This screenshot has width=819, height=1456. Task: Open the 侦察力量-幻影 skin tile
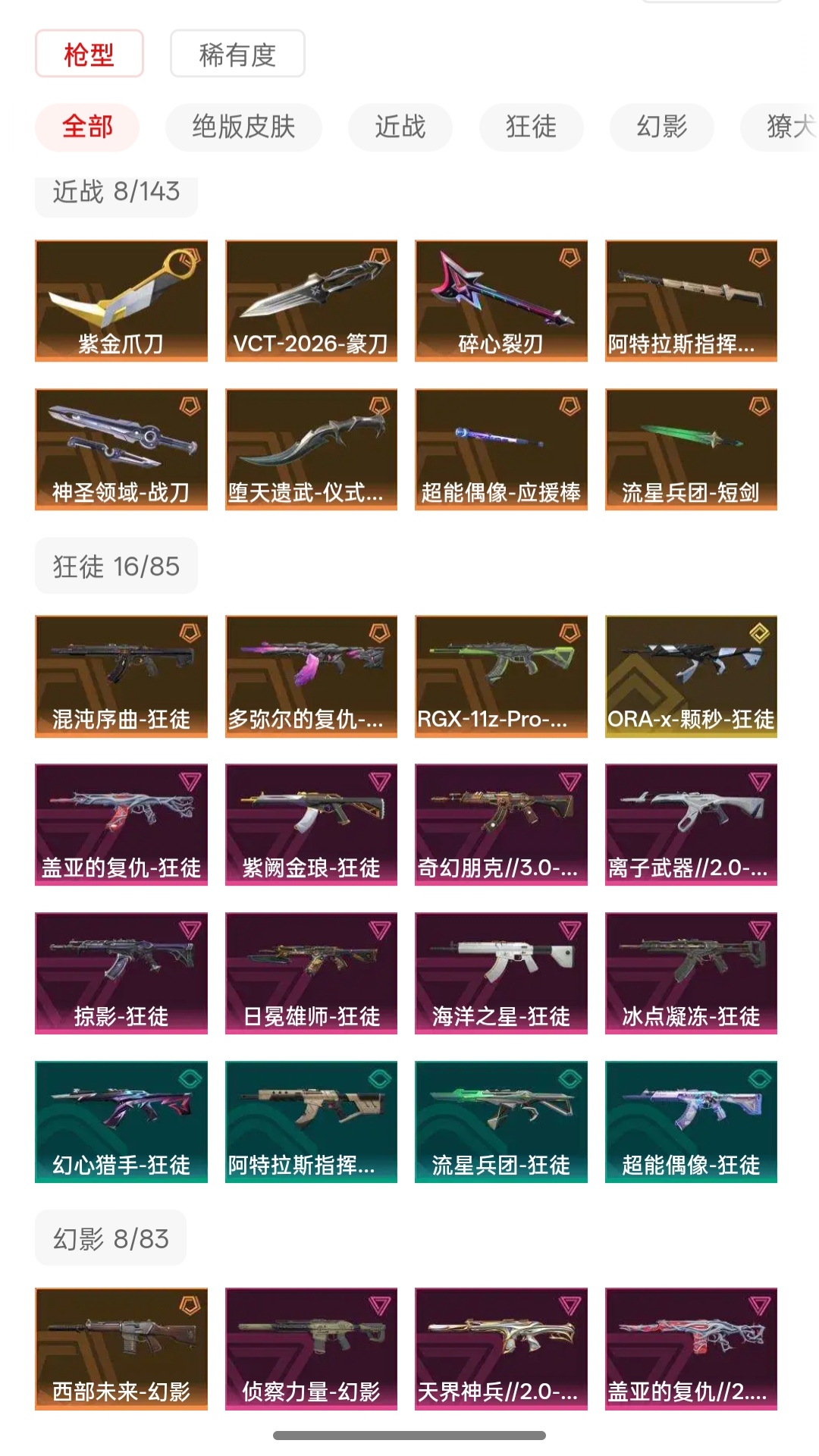[311, 1348]
